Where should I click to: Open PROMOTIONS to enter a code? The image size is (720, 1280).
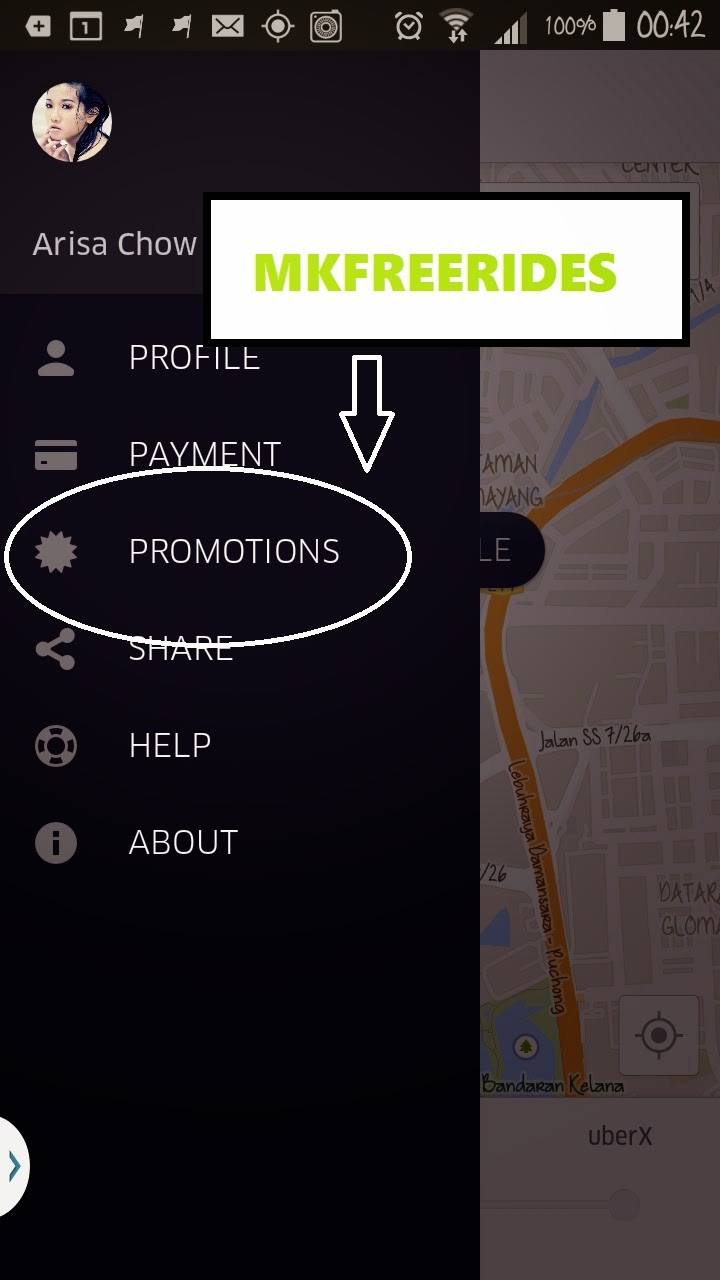click(234, 551)
